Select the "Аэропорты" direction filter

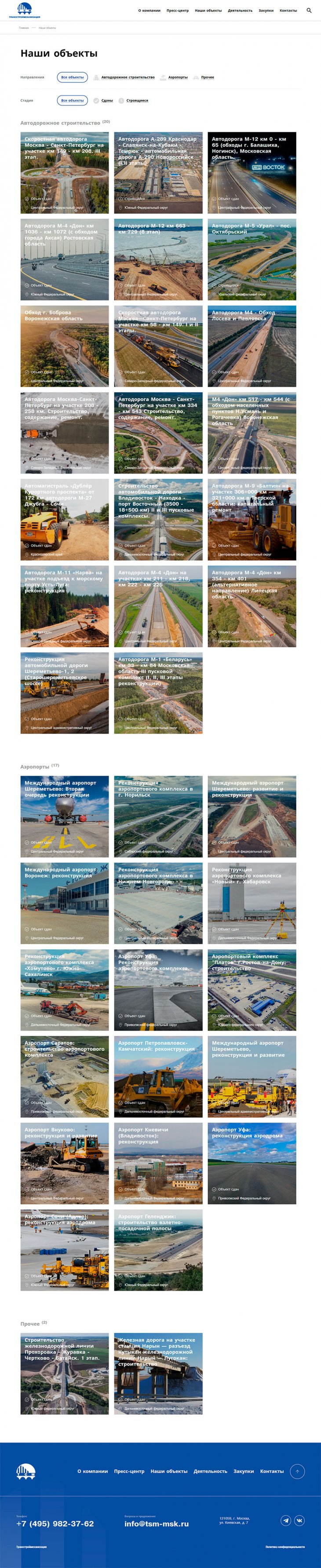pyautogui.click(x=178, y=77)
